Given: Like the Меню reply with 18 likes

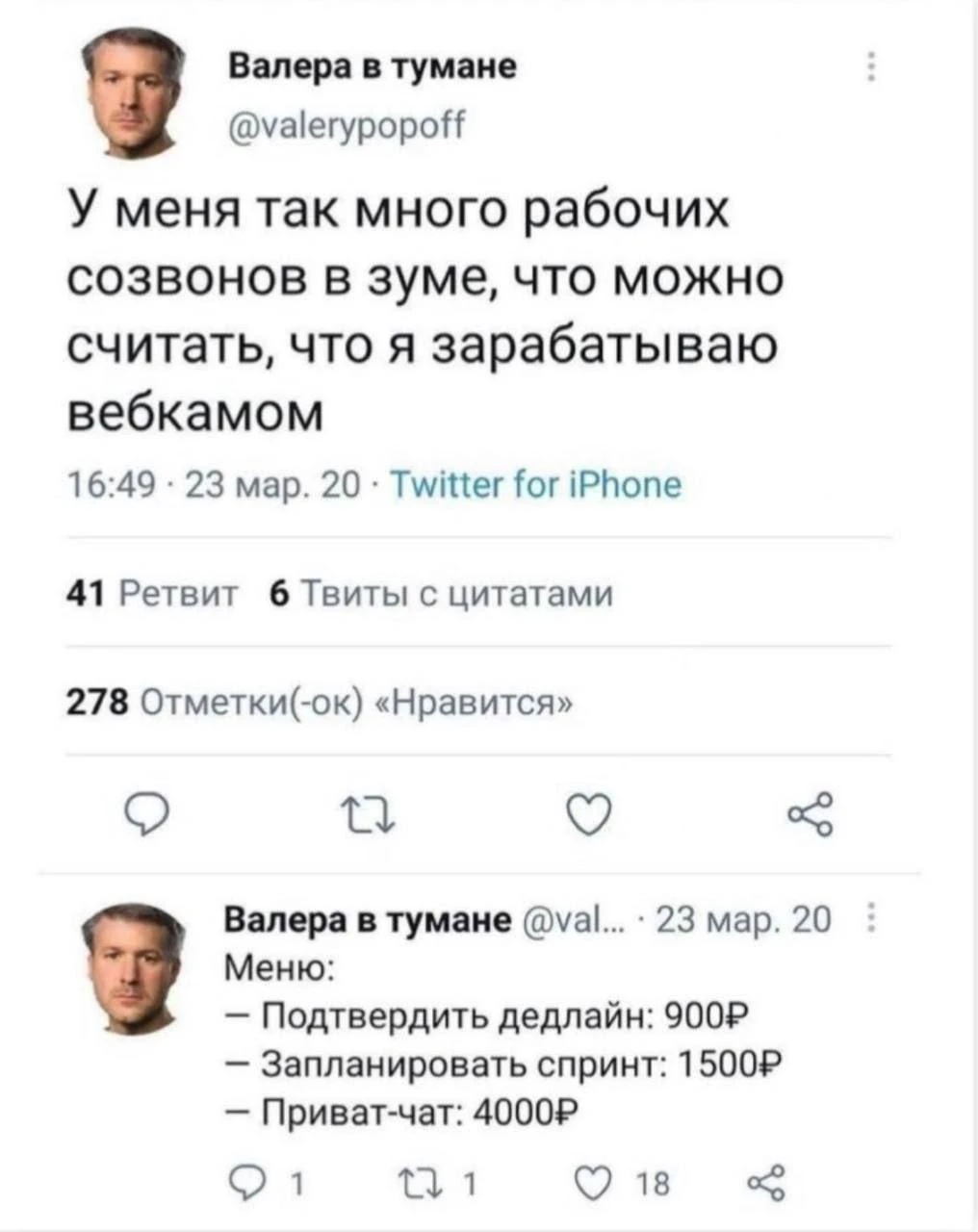Looking at the screenshot, I should [594, 1184].
